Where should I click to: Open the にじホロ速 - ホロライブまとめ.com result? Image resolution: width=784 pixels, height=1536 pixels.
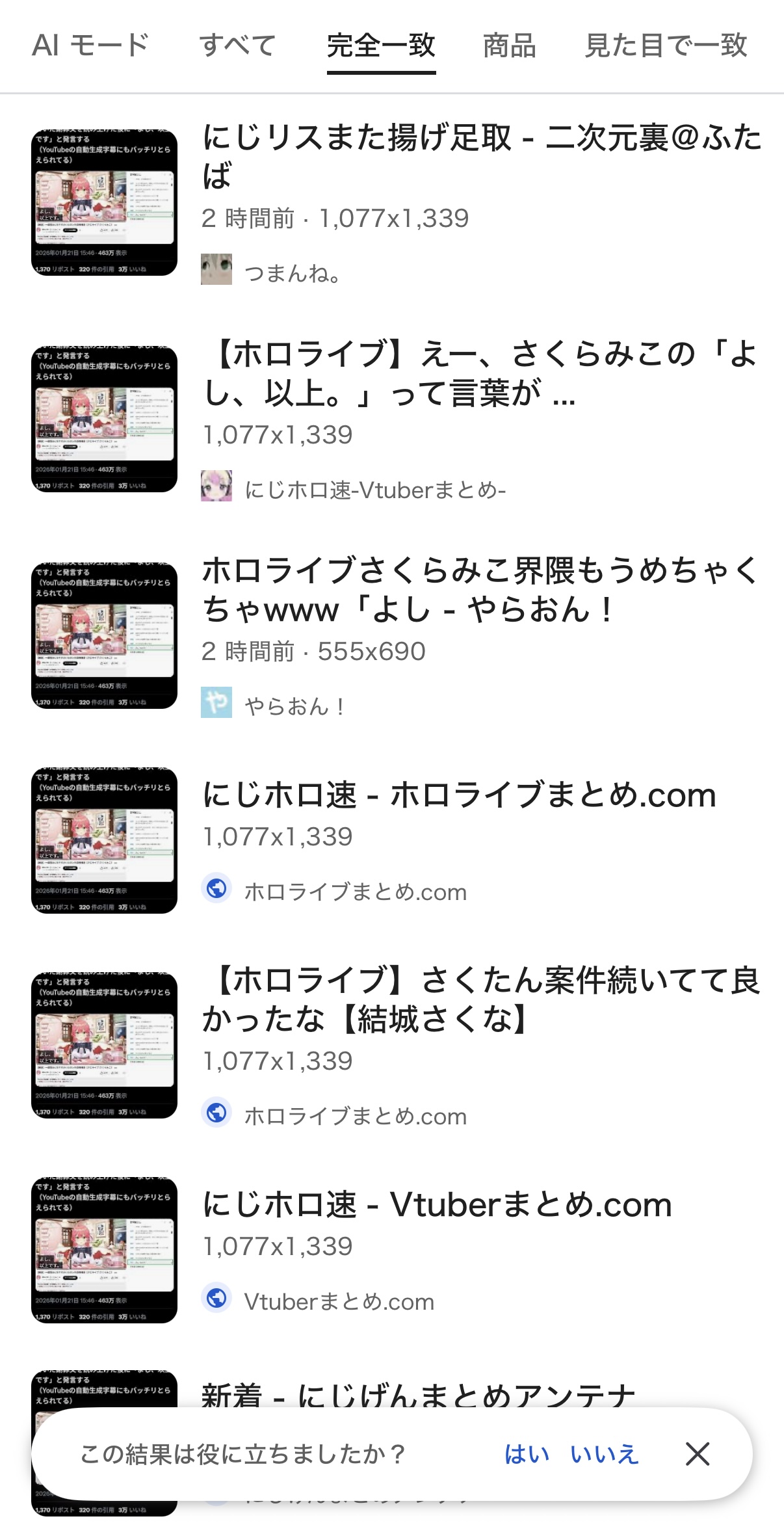coord(459,795)
